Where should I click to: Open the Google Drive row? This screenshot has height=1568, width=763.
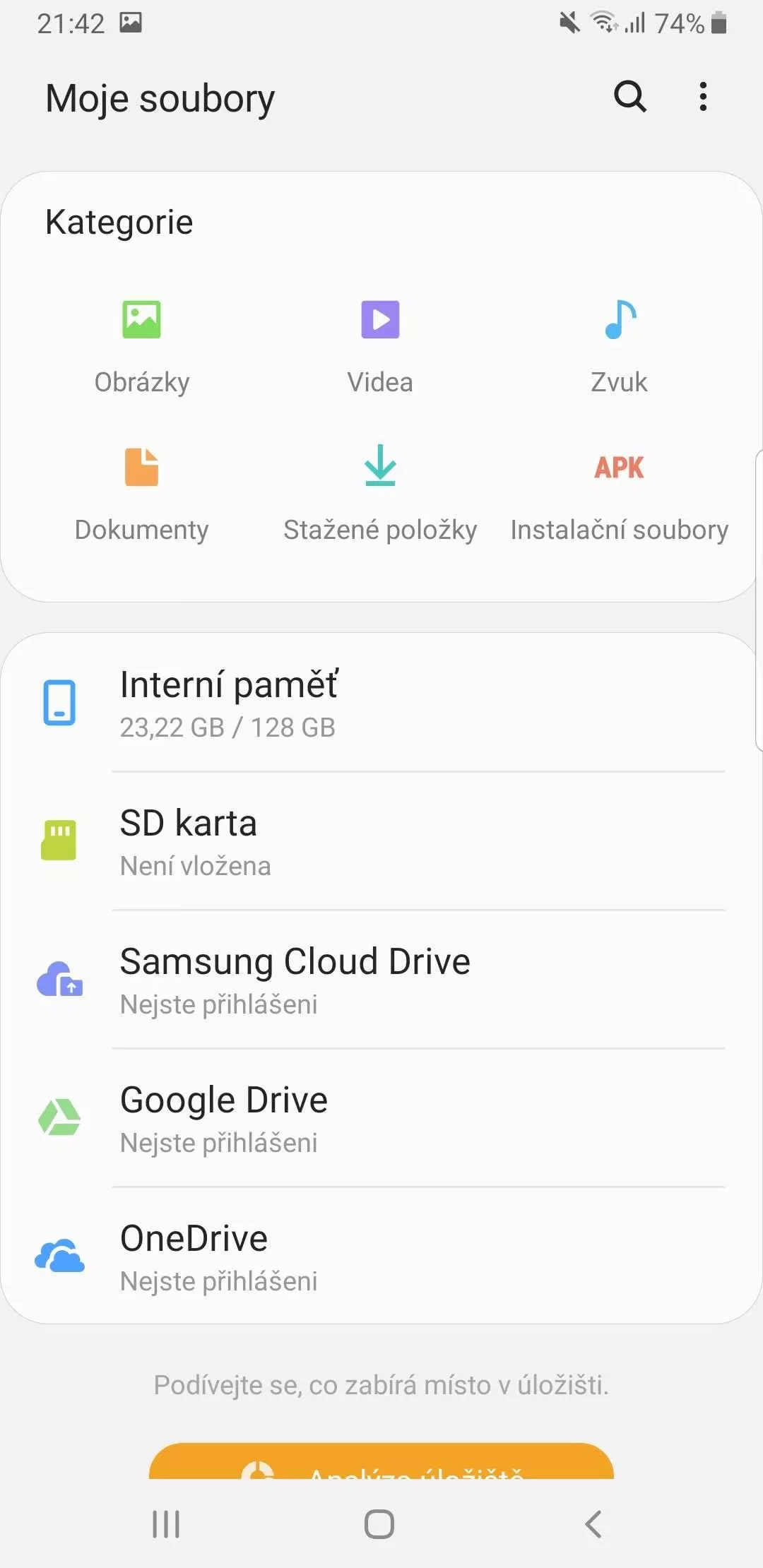(381, 1117)
